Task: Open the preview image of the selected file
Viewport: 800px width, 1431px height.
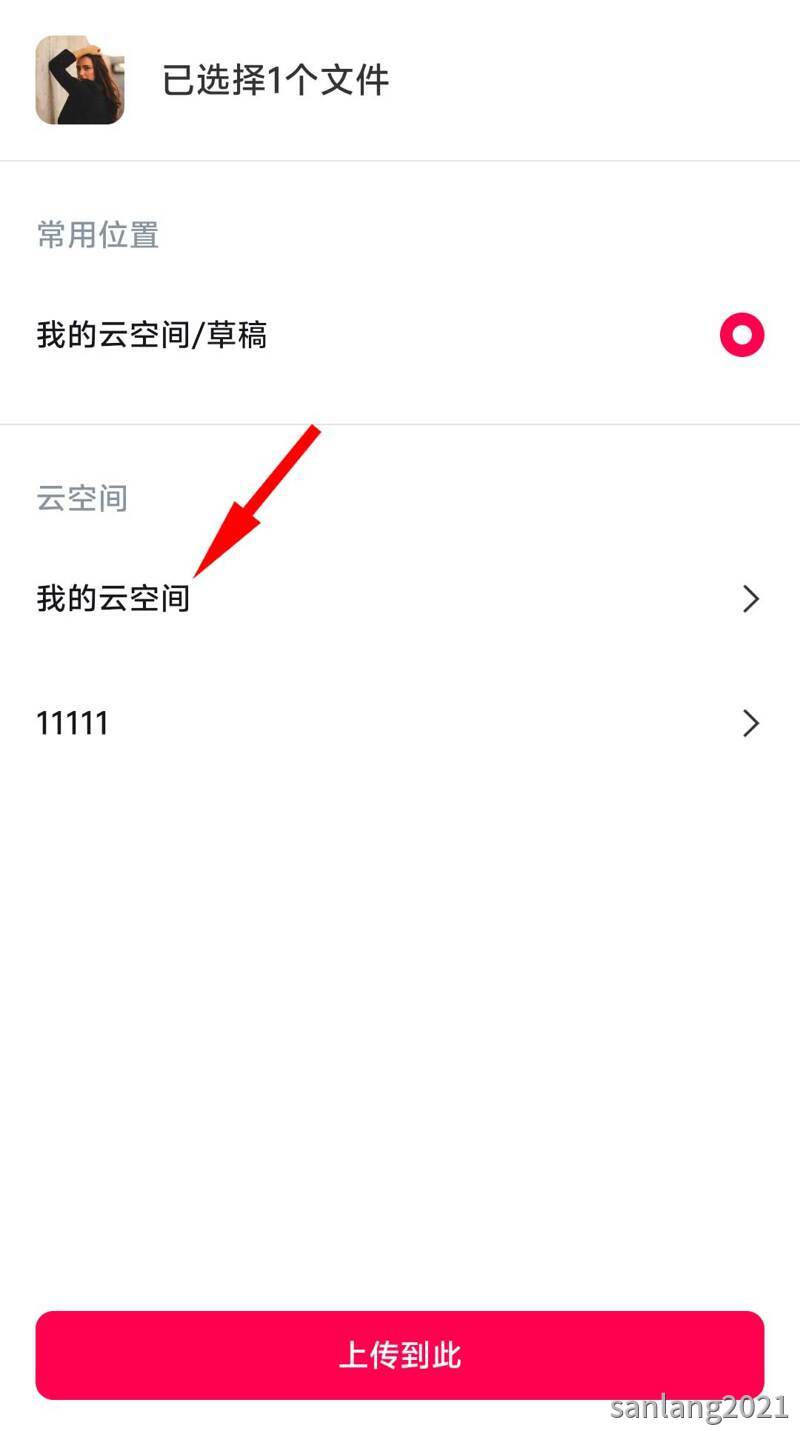Action: [x=80, y=81]
